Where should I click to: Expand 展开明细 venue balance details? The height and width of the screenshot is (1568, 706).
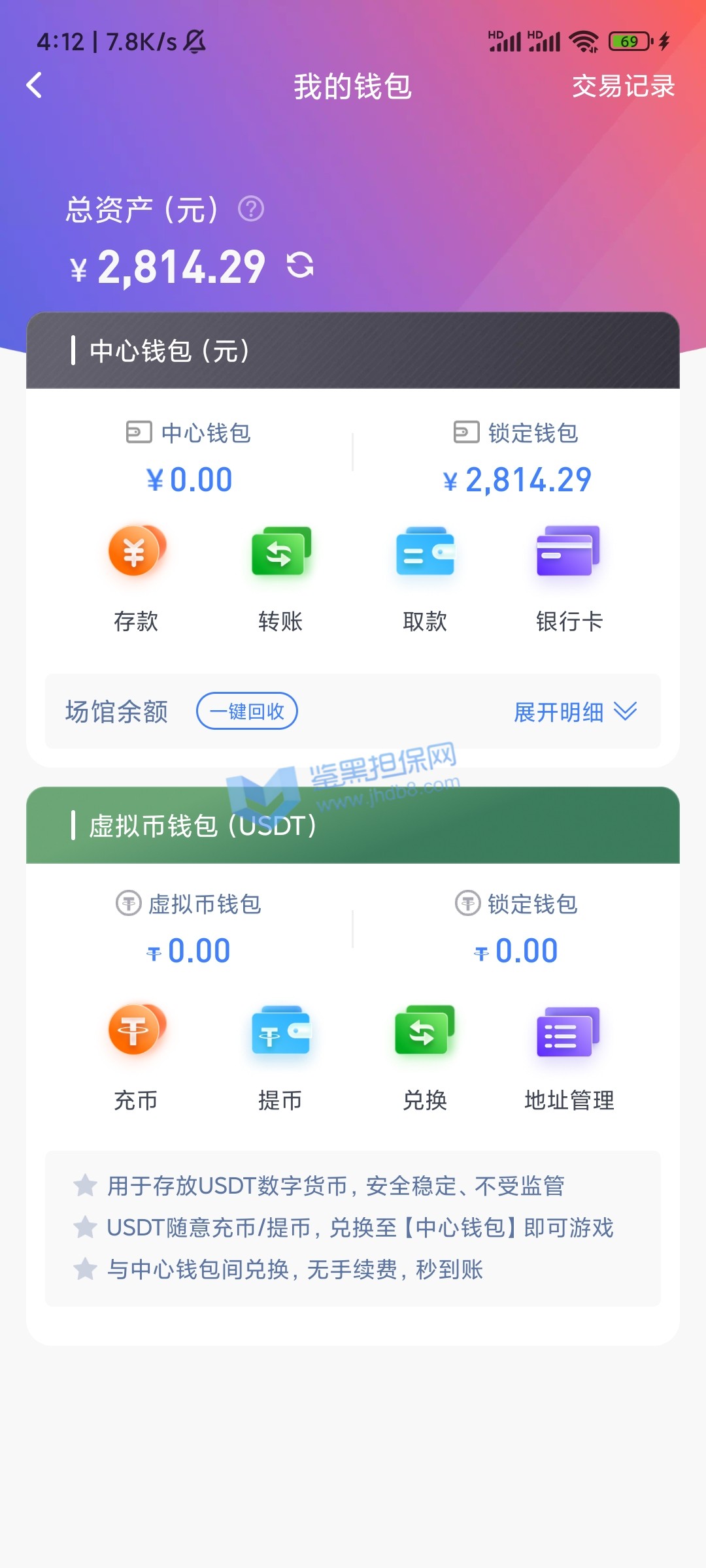575,711
